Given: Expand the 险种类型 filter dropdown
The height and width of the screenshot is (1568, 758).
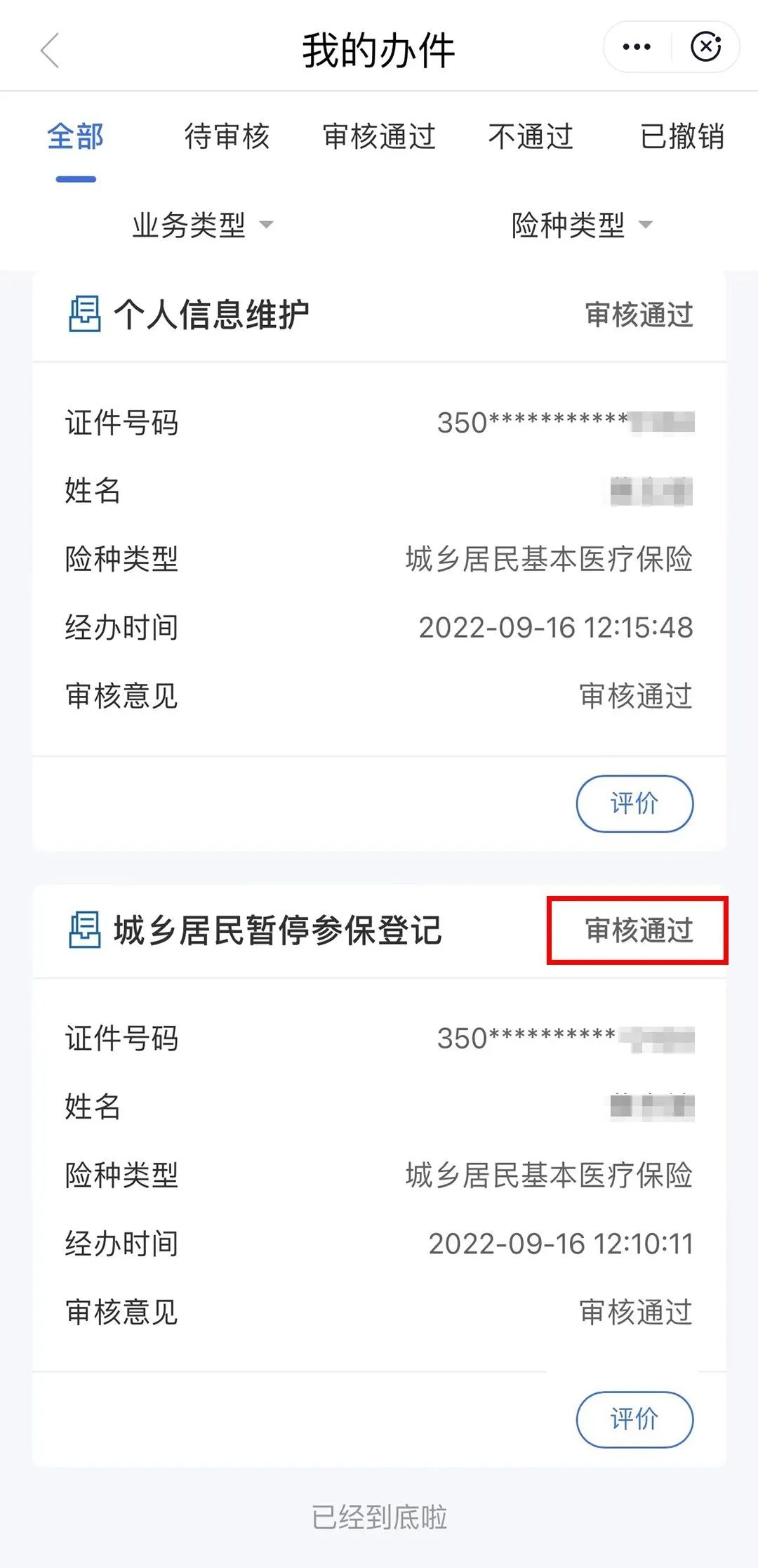Looking at the screenshot, I should pos(582,225).
